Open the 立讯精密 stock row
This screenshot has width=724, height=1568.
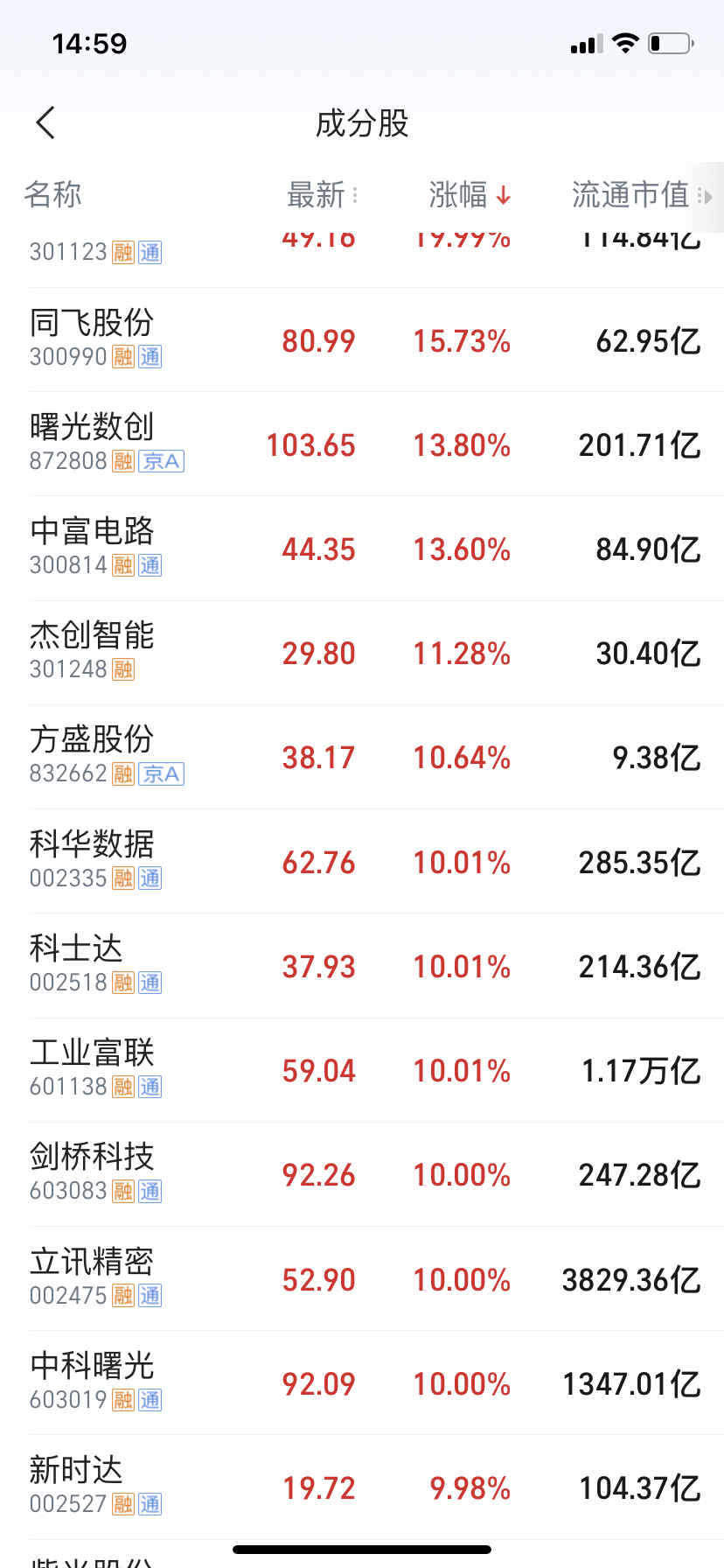362,1278
